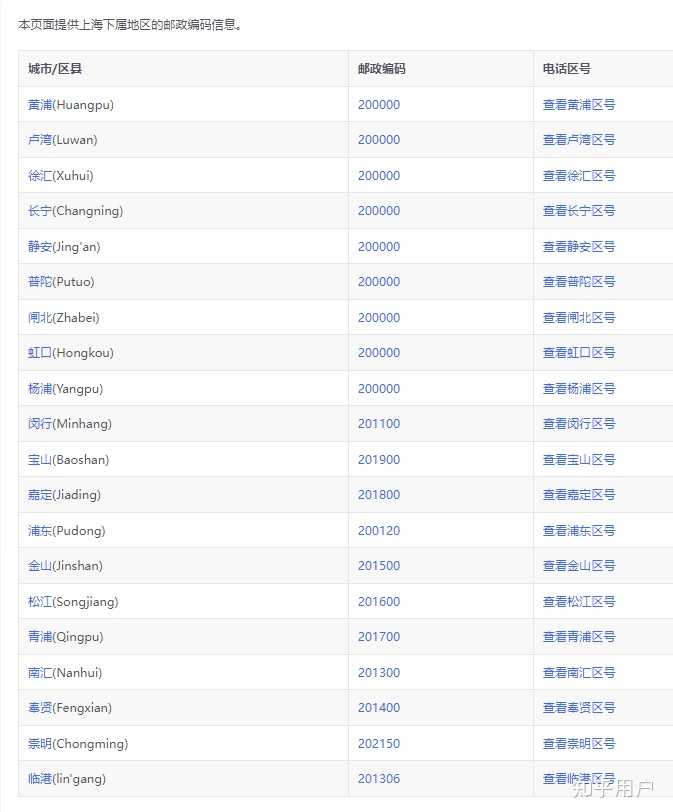Select postal code 201400 for Fengxian
673x812 pixels.
coord(378,708)
